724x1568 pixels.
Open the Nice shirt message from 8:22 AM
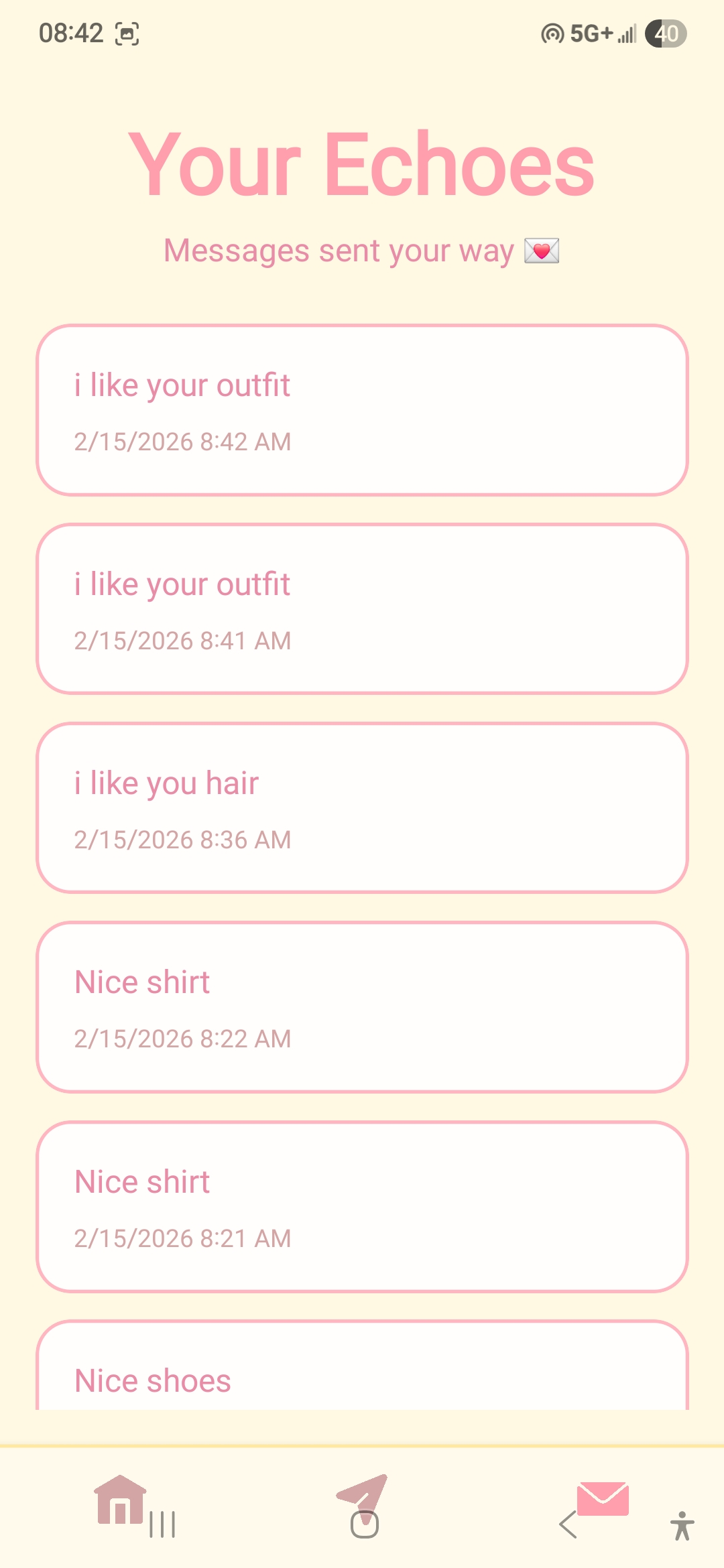(362, 1007)
